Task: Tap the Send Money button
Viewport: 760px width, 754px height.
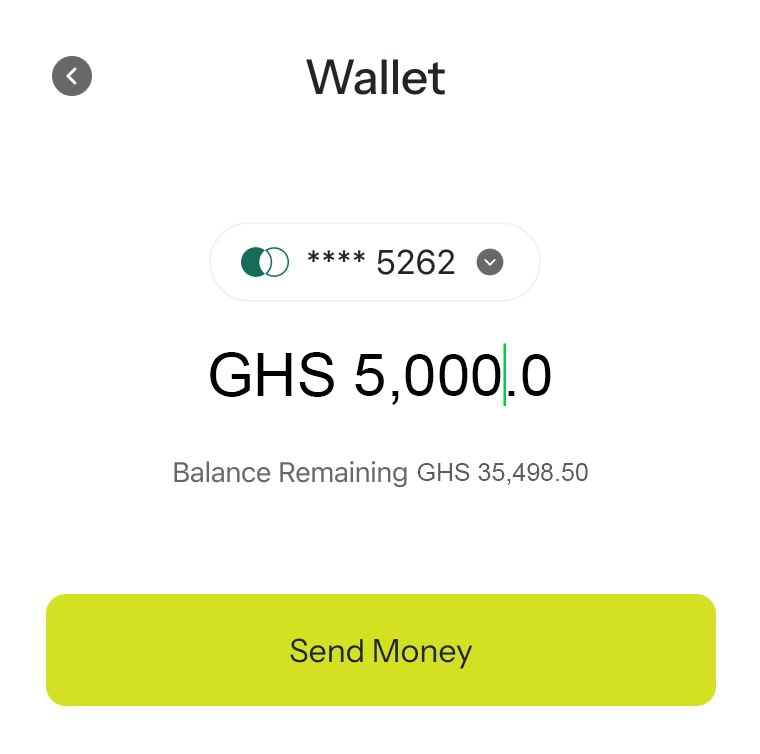Action: click(380, 651)
